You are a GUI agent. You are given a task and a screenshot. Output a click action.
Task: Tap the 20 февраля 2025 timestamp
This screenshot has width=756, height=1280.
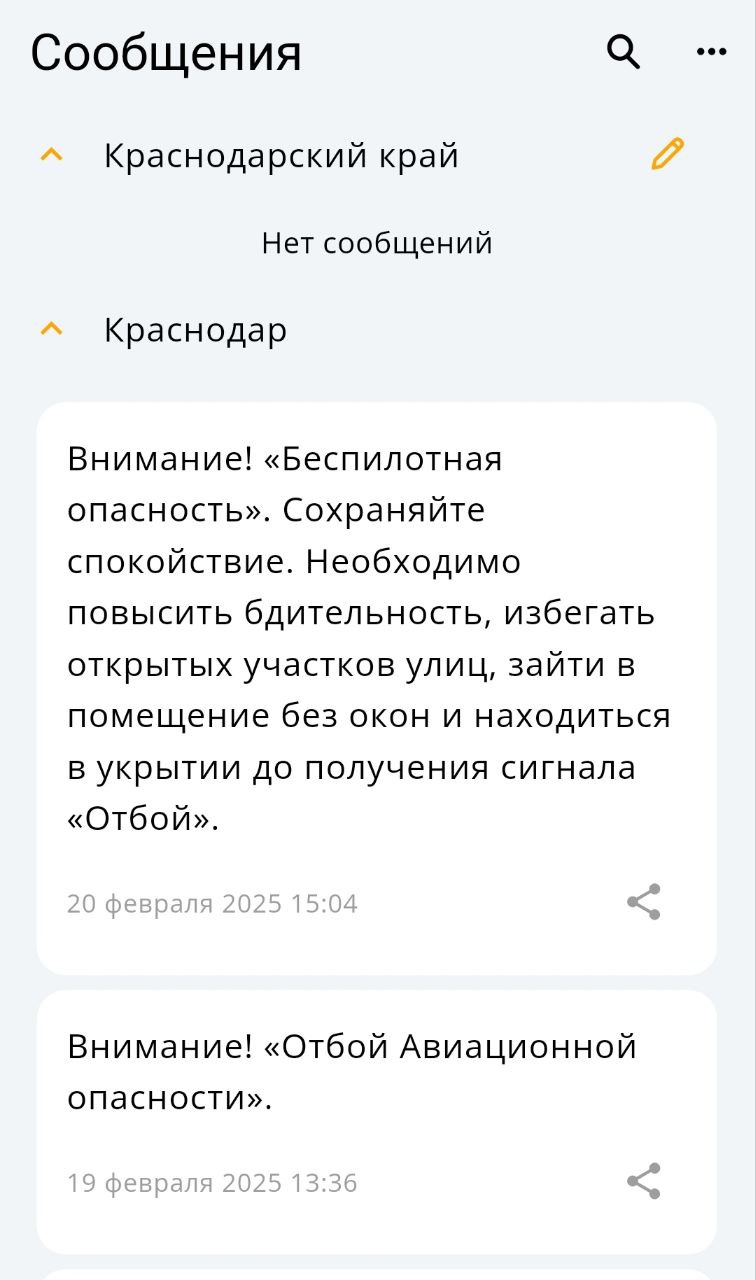[x=212, y=902]
